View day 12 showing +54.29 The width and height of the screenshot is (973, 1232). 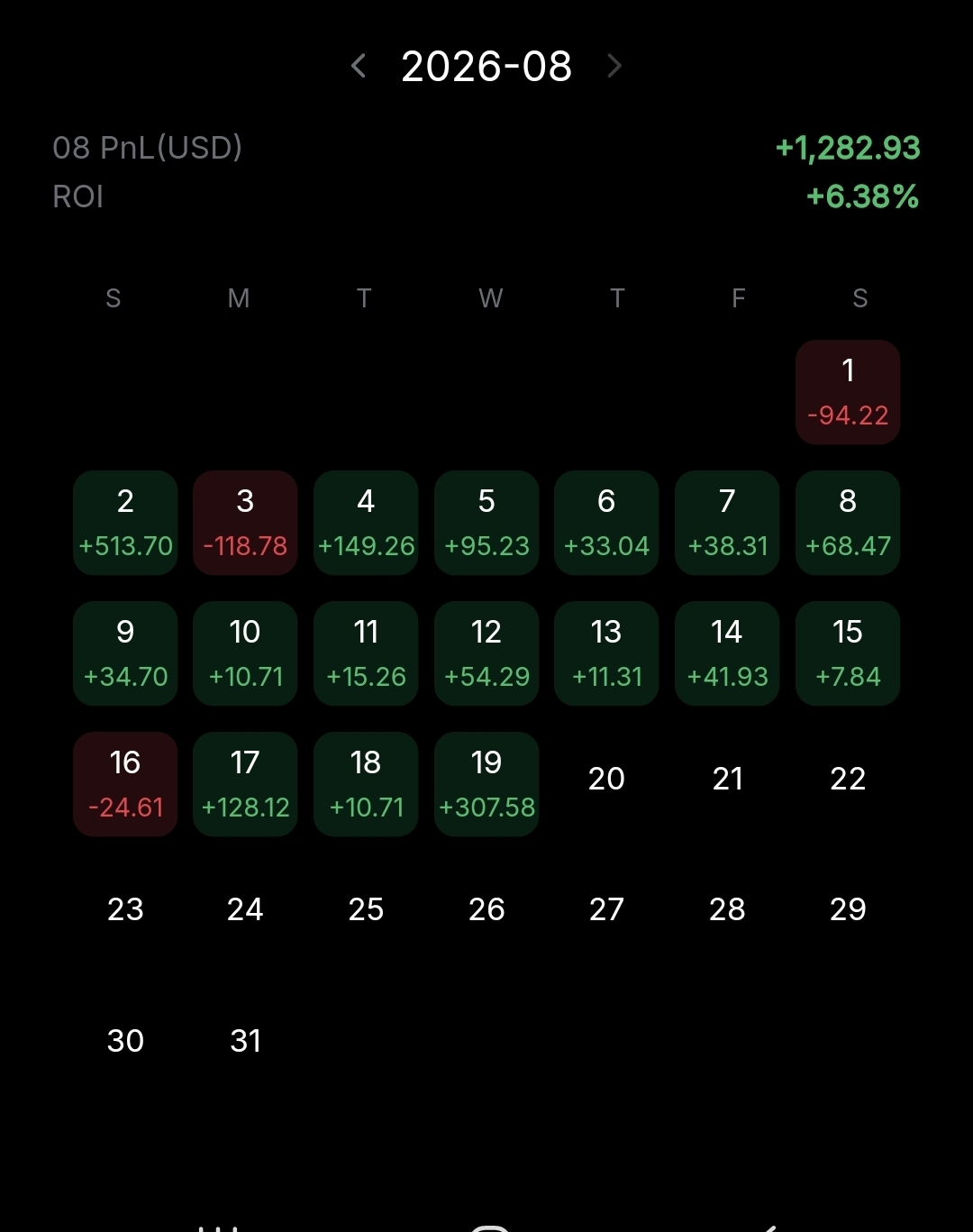pos(486,653)
